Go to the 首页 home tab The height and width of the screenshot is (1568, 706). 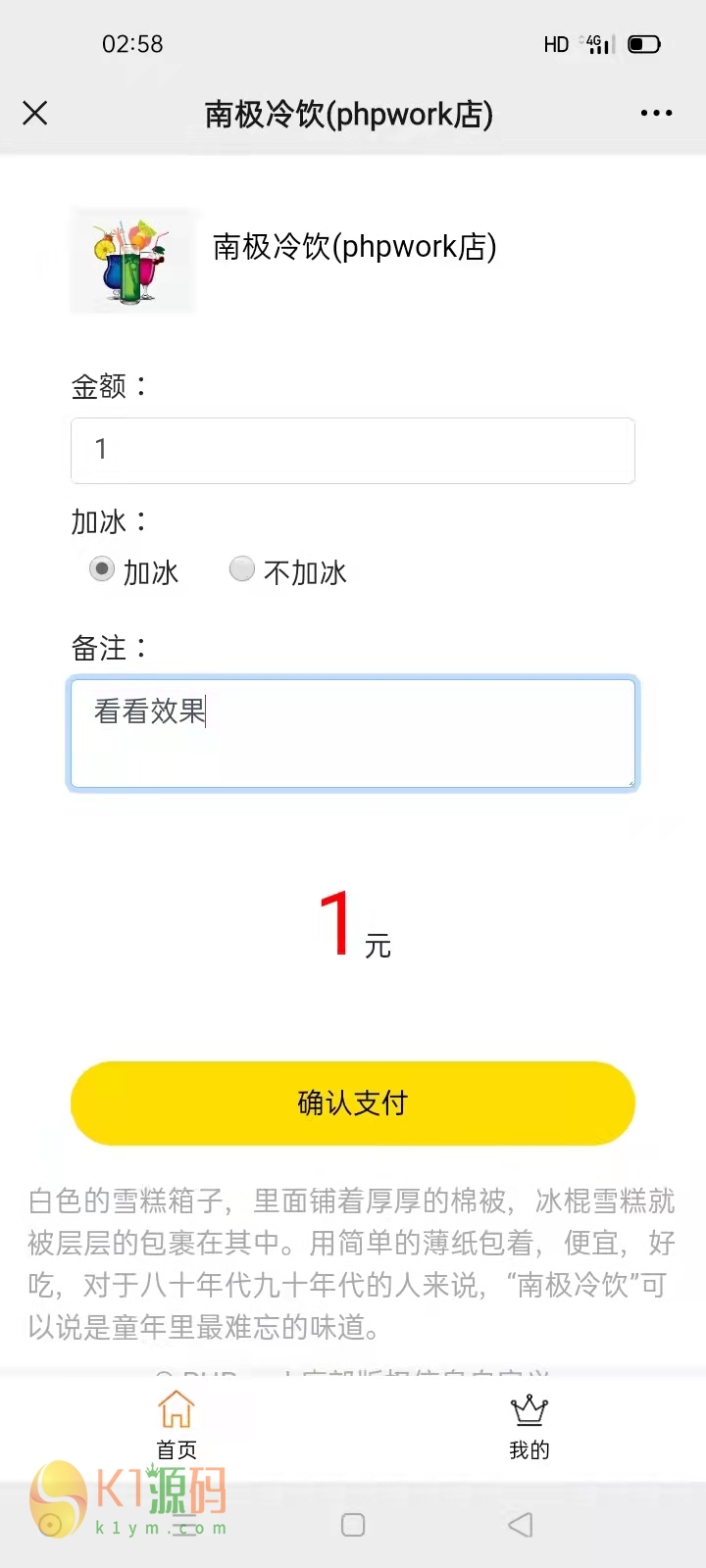click(x=176, y=1424)
